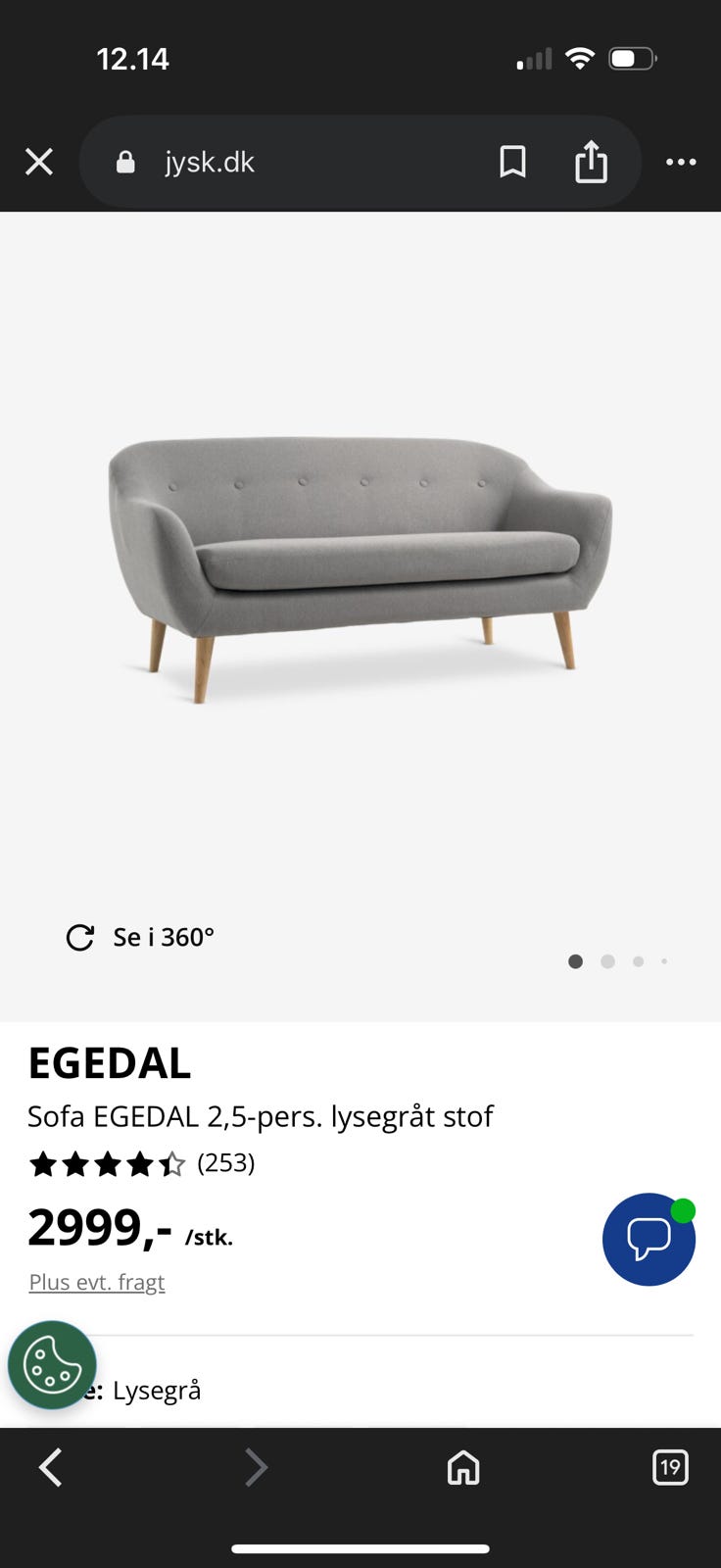The height and width of the screenshot is (1568, 721).
Task: Select the first carousel dot
Action: pyautogui.click(x=576, y=961)
